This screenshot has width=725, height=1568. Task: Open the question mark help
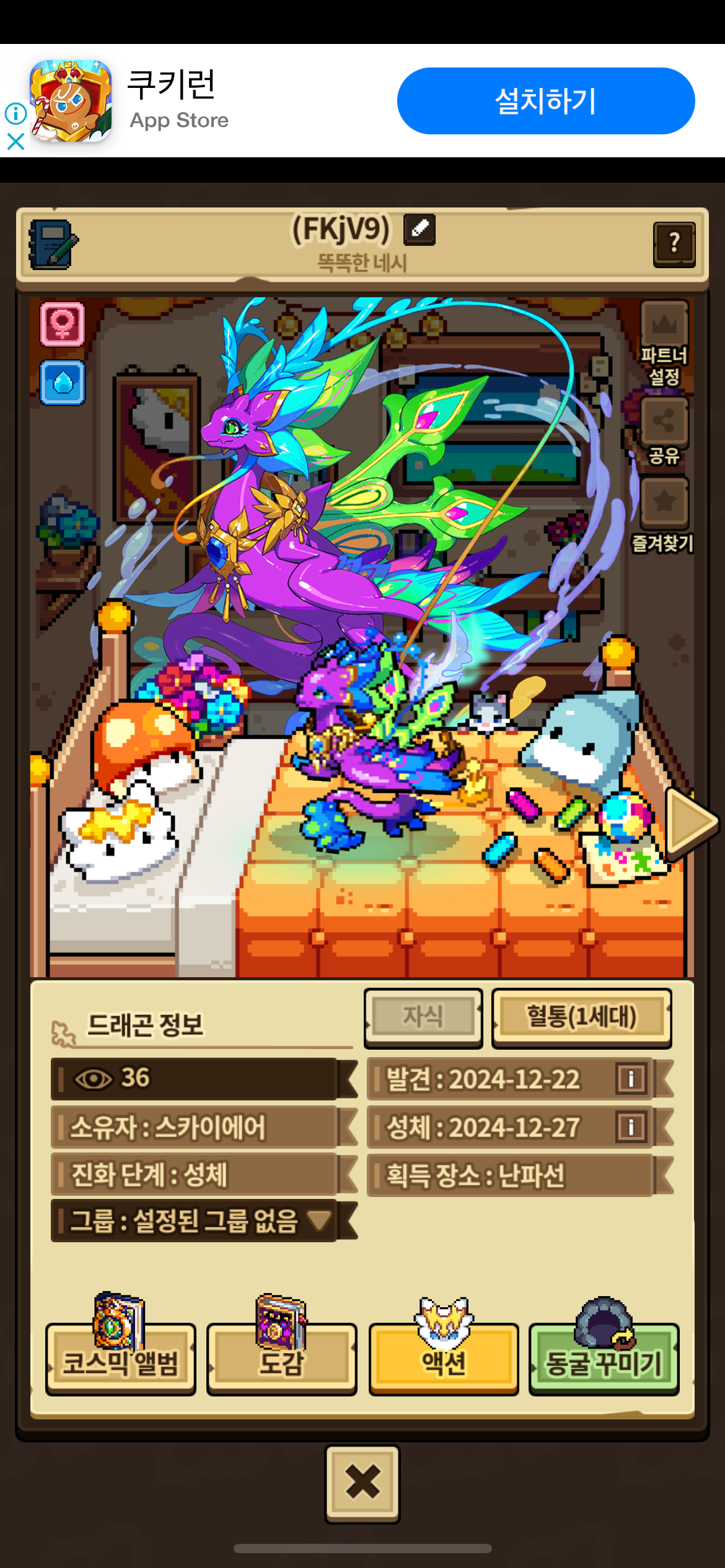[674, 245]
